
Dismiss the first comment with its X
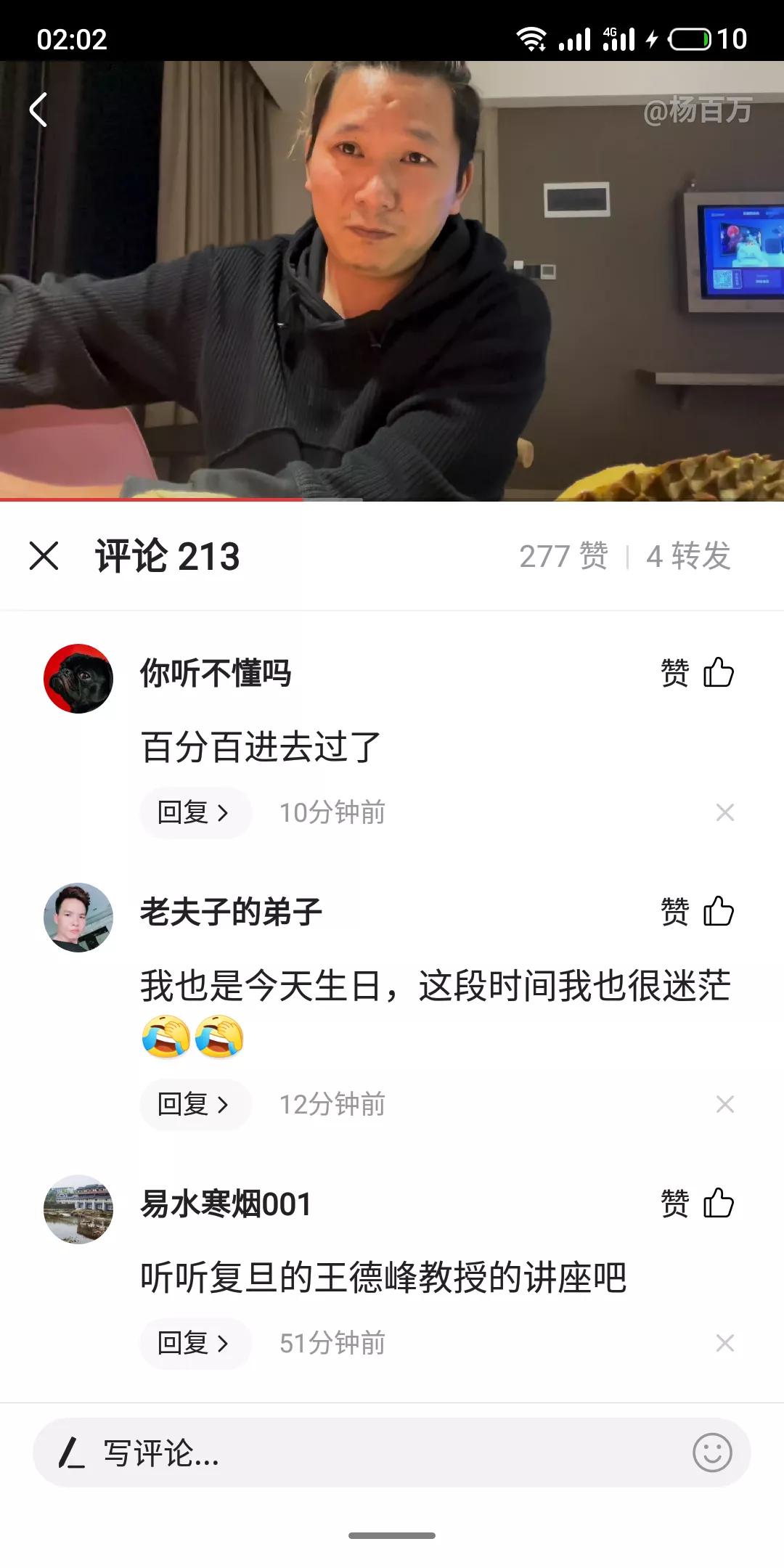coord(725,812)
